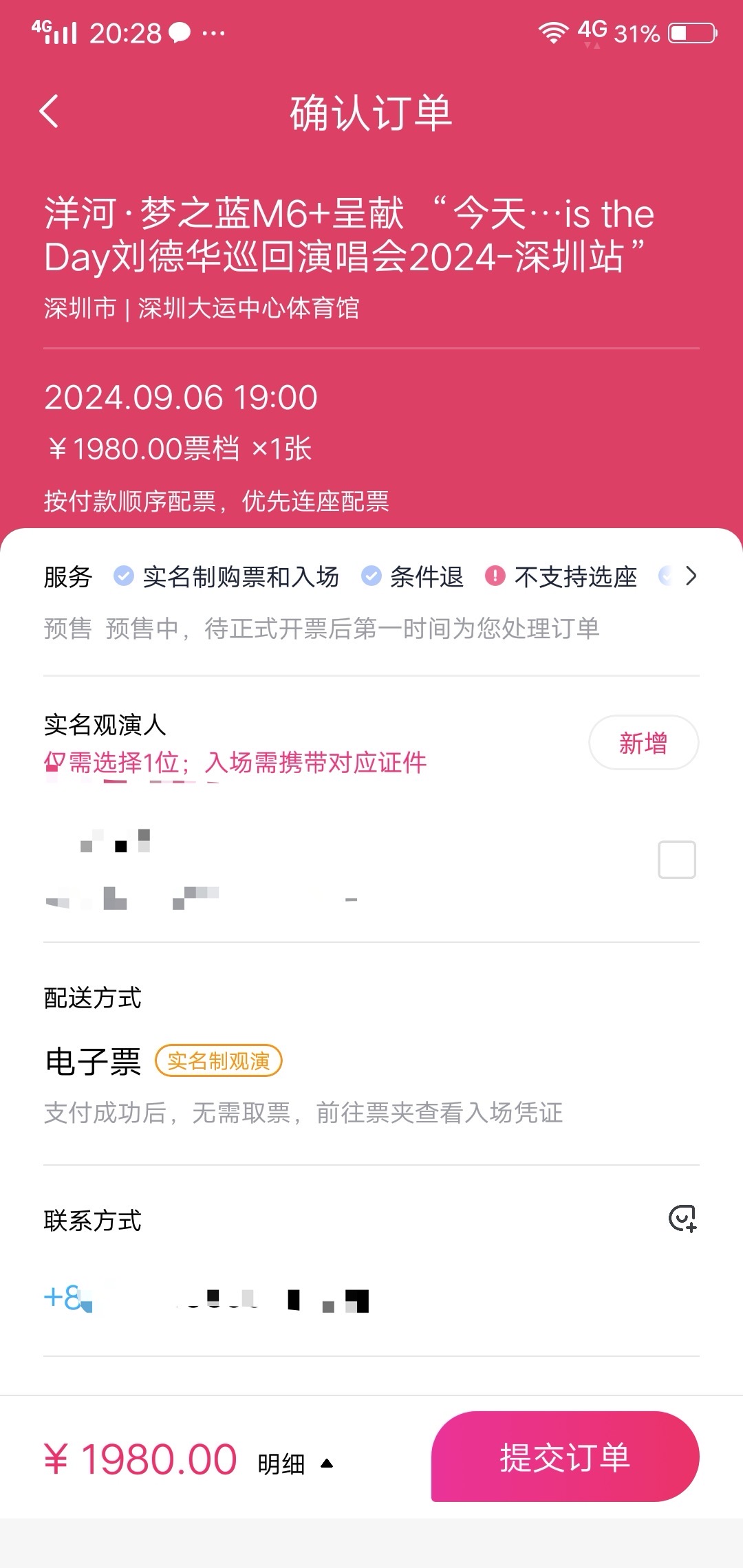The height and width of the screenshot is (1568, 743).
Task: Expand the 明细 price breakdown
Action: click(x=294, y=1463)
